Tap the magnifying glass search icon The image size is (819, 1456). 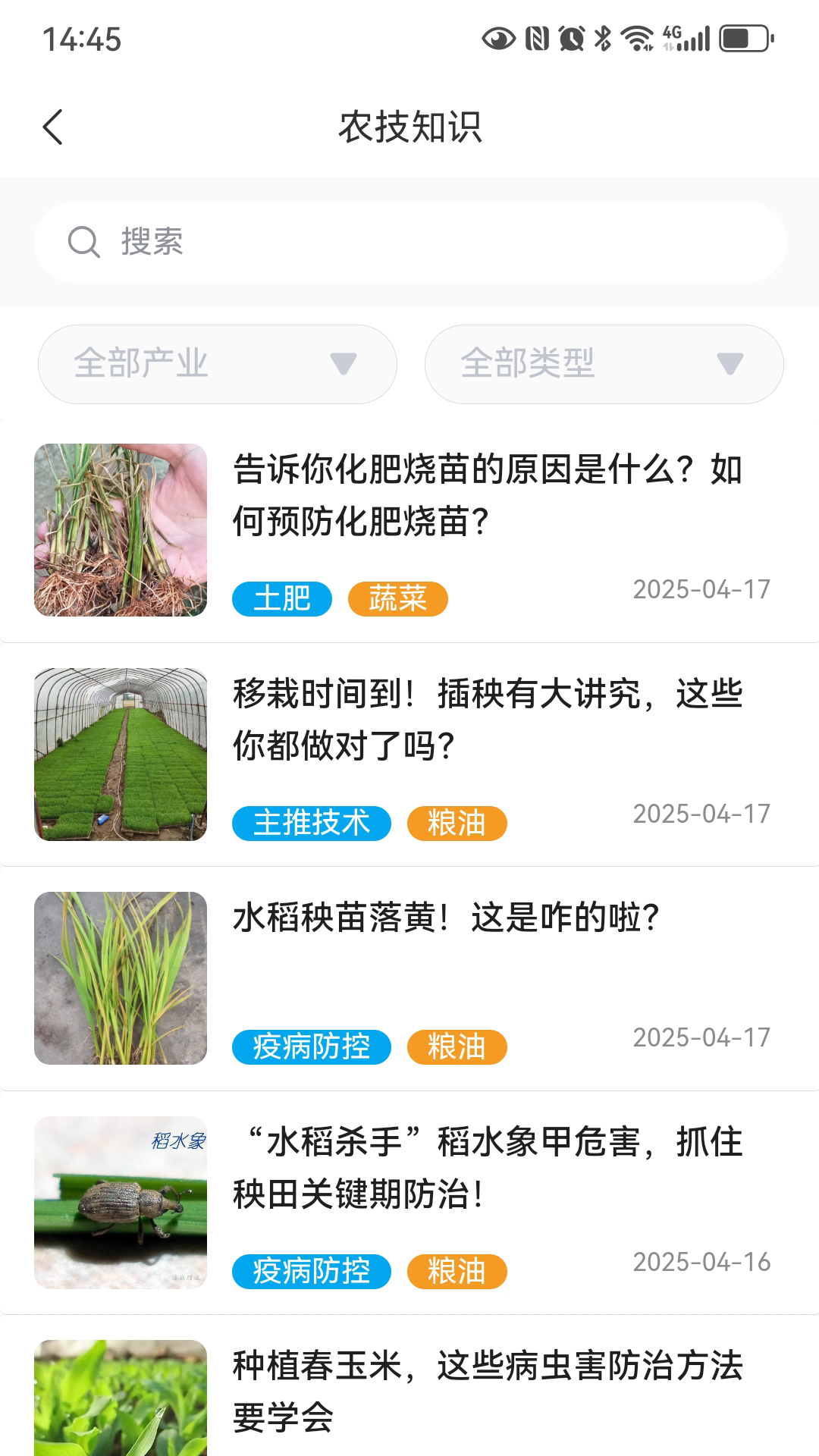(83, 240)
